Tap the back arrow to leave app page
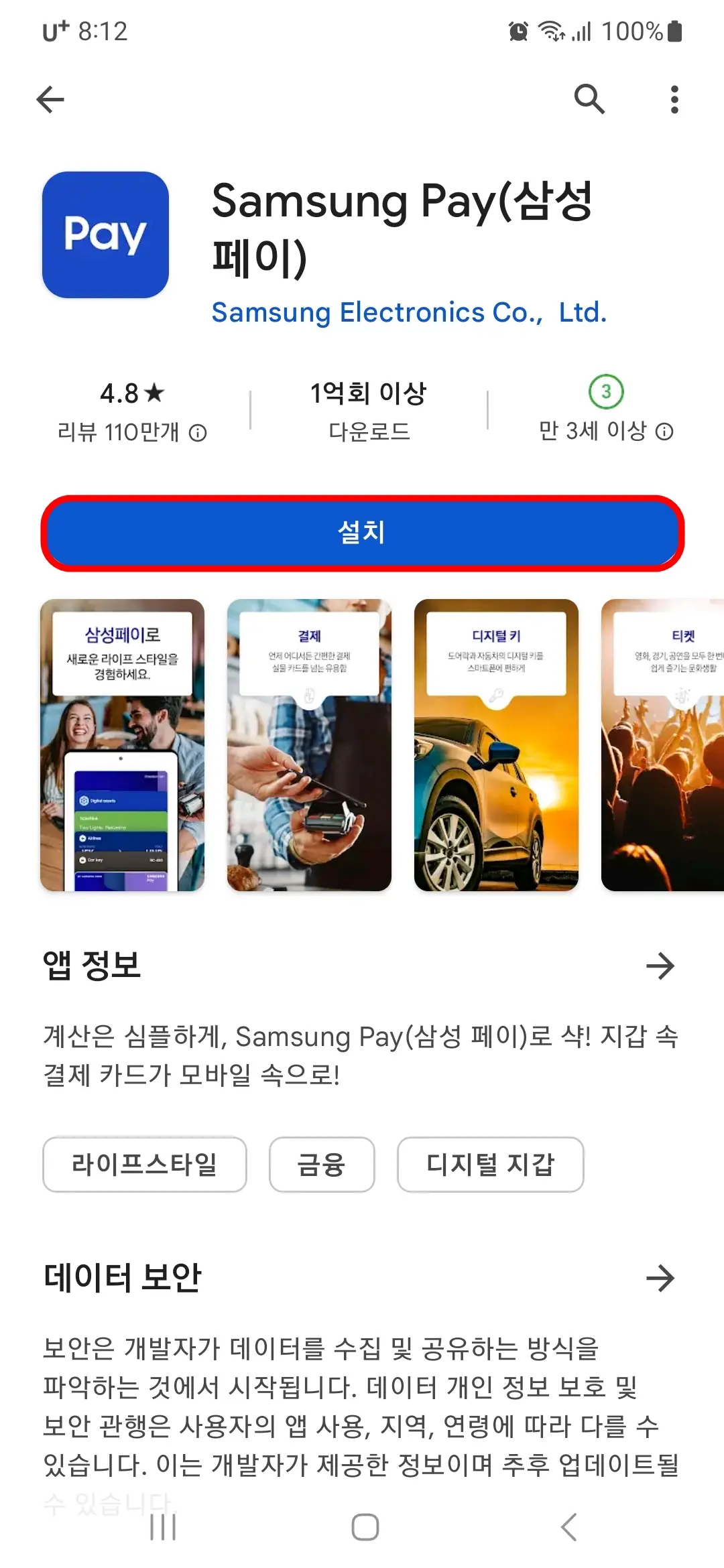 tap(50, 99)
